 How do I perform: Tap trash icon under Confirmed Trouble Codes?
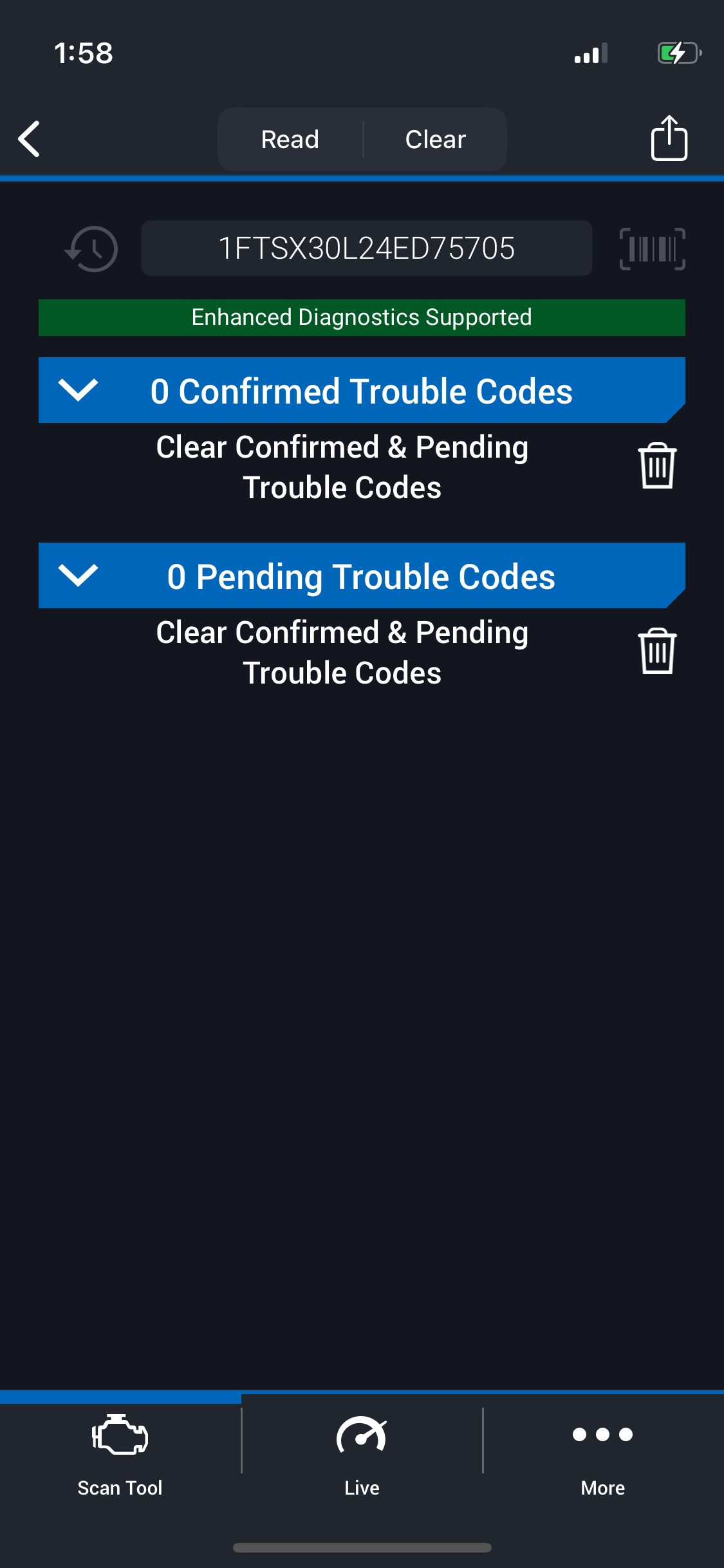(x=657, y=466)
